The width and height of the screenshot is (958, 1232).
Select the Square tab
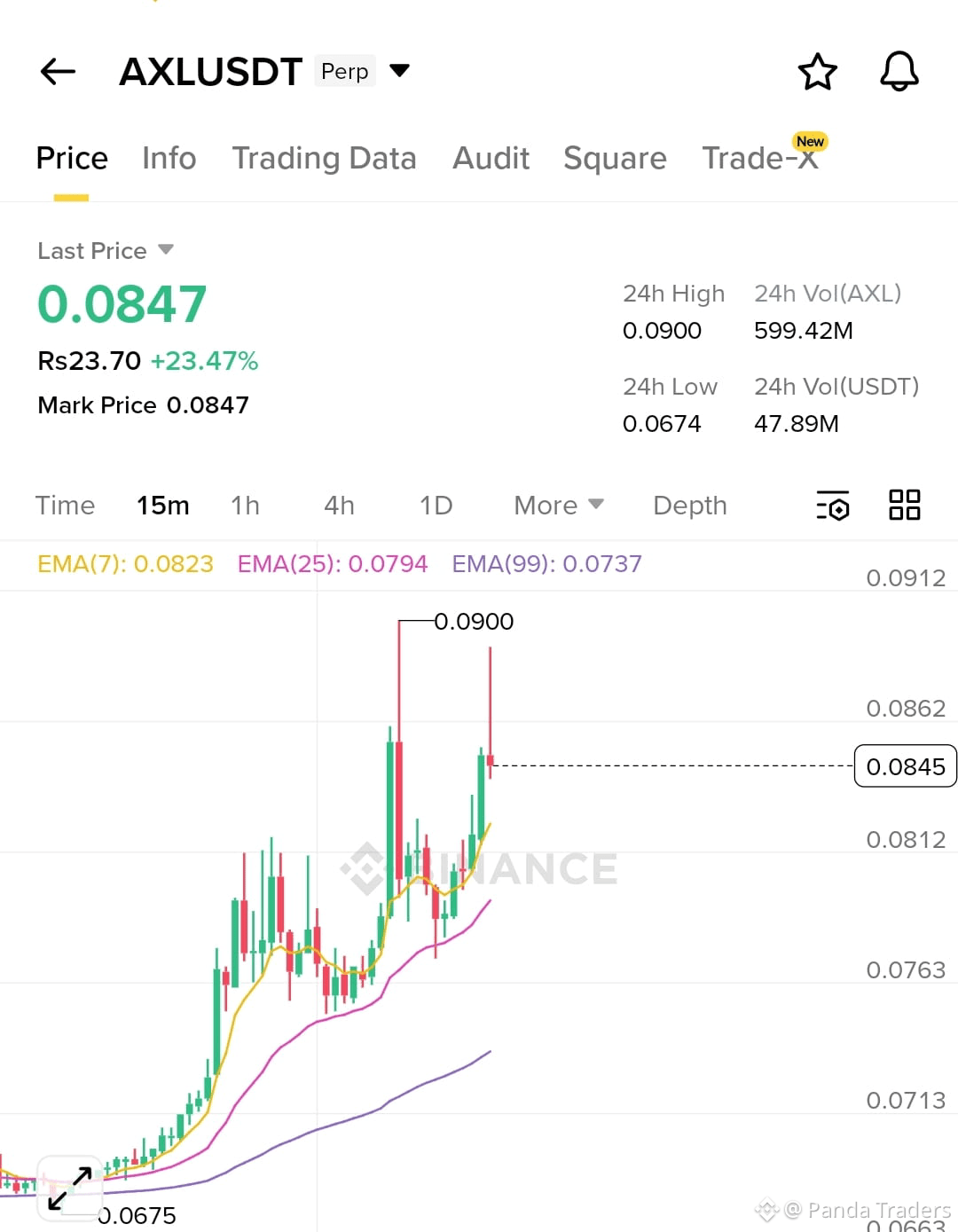pyautogui.click(x=615, y=158)
